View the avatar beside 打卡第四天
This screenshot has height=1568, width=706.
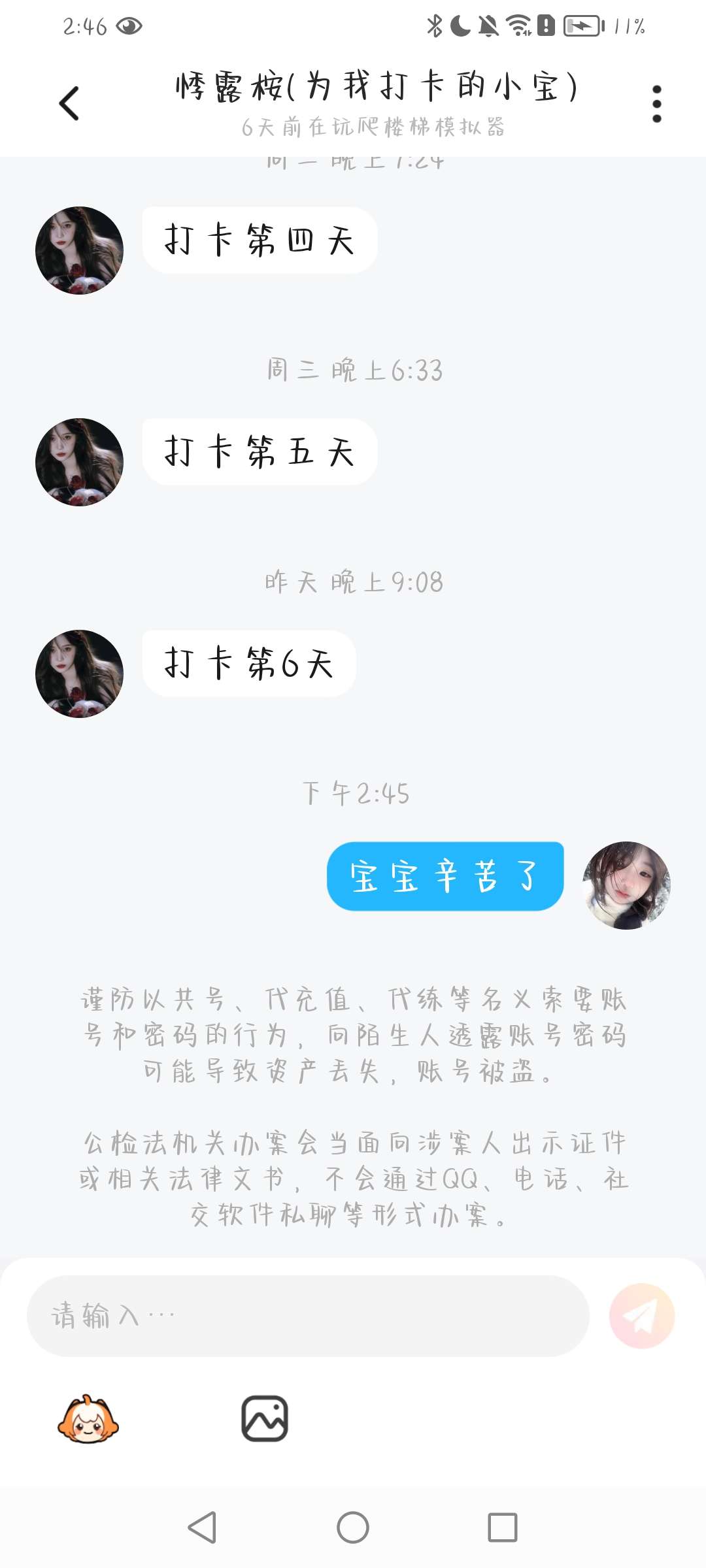tap(79, 251)
